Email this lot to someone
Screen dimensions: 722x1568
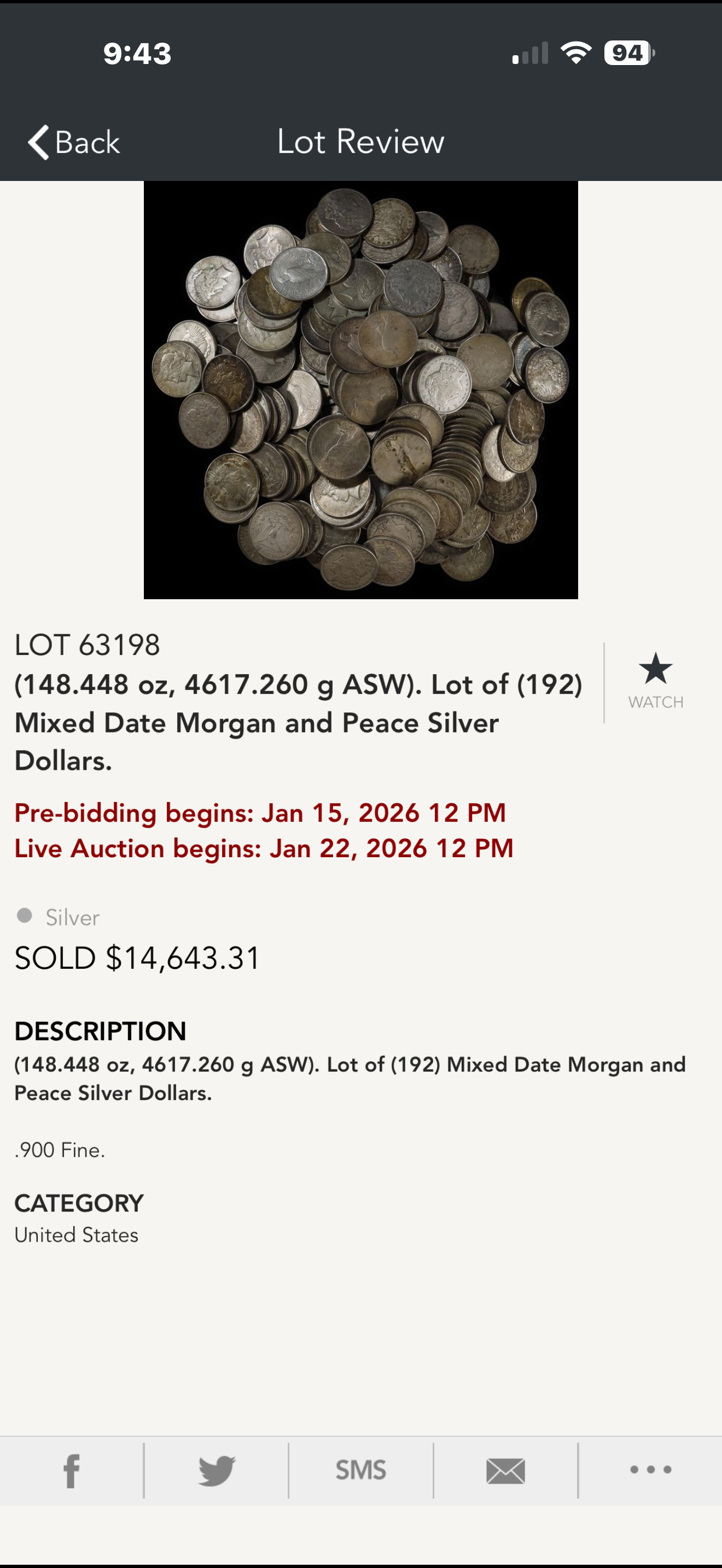[x=505, y=1471]
